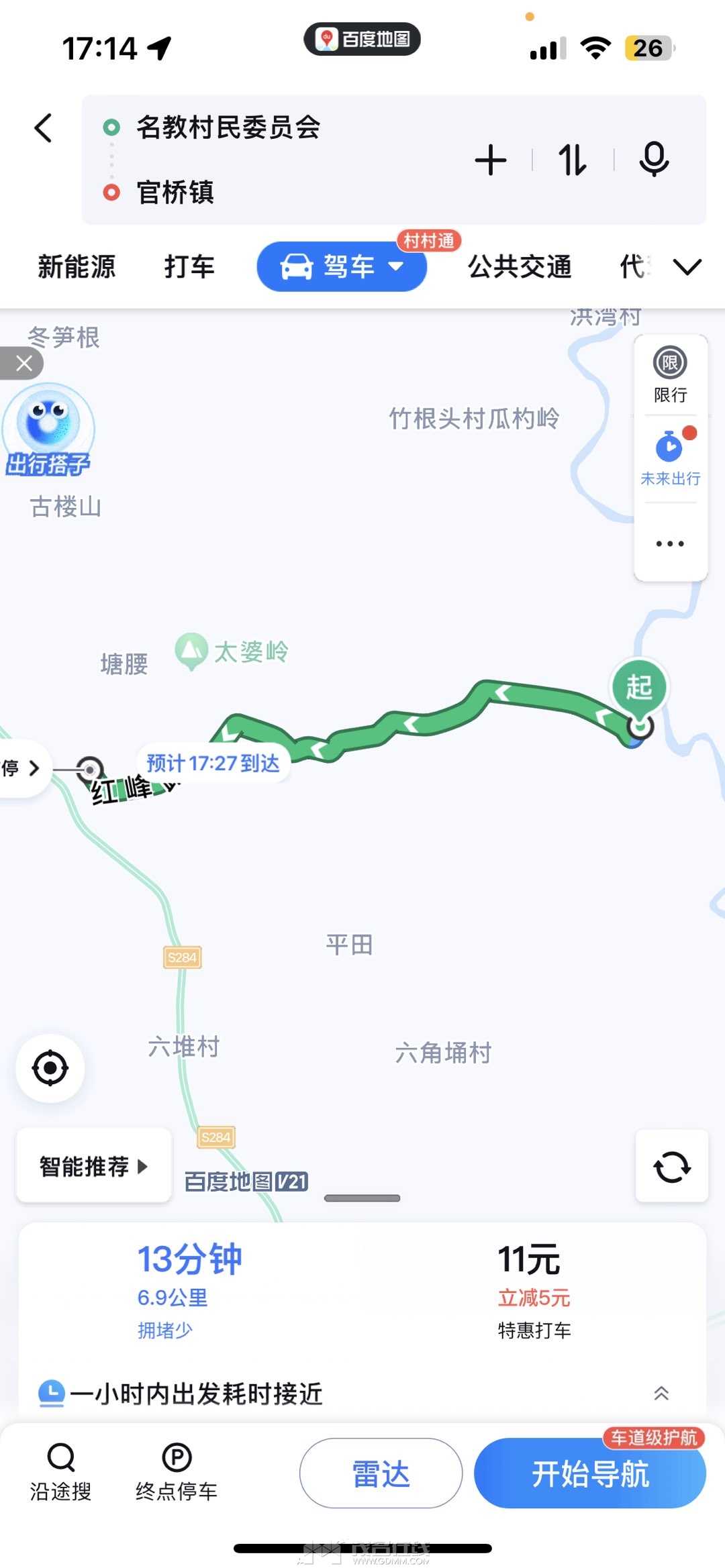Open 智能推荐 route preference options
Screen dimensions: 725x1568
[x=93, y=1166]
